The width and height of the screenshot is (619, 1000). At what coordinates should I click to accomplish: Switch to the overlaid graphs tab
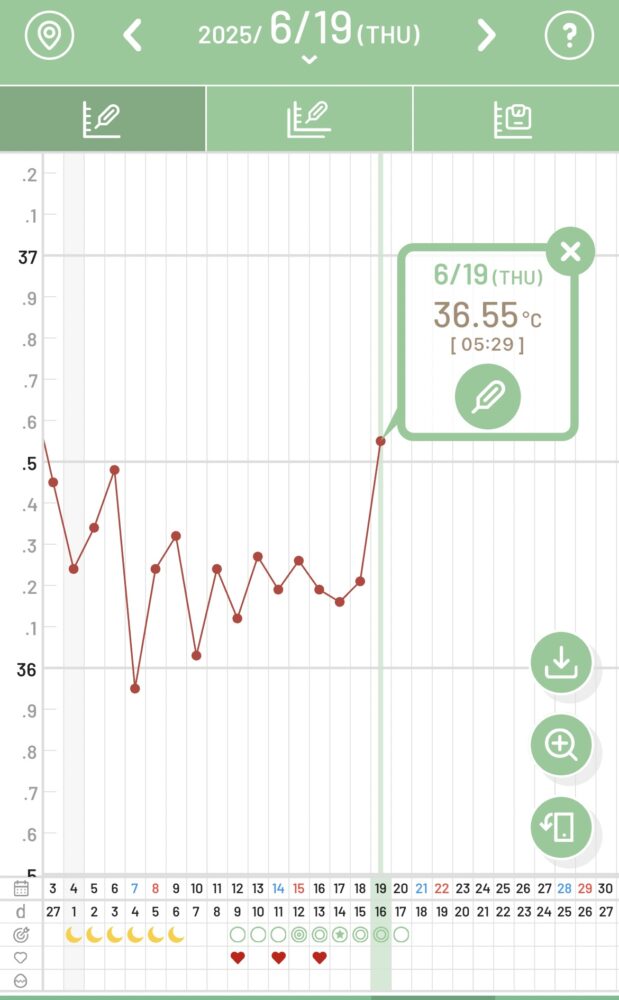click(309, 119)
